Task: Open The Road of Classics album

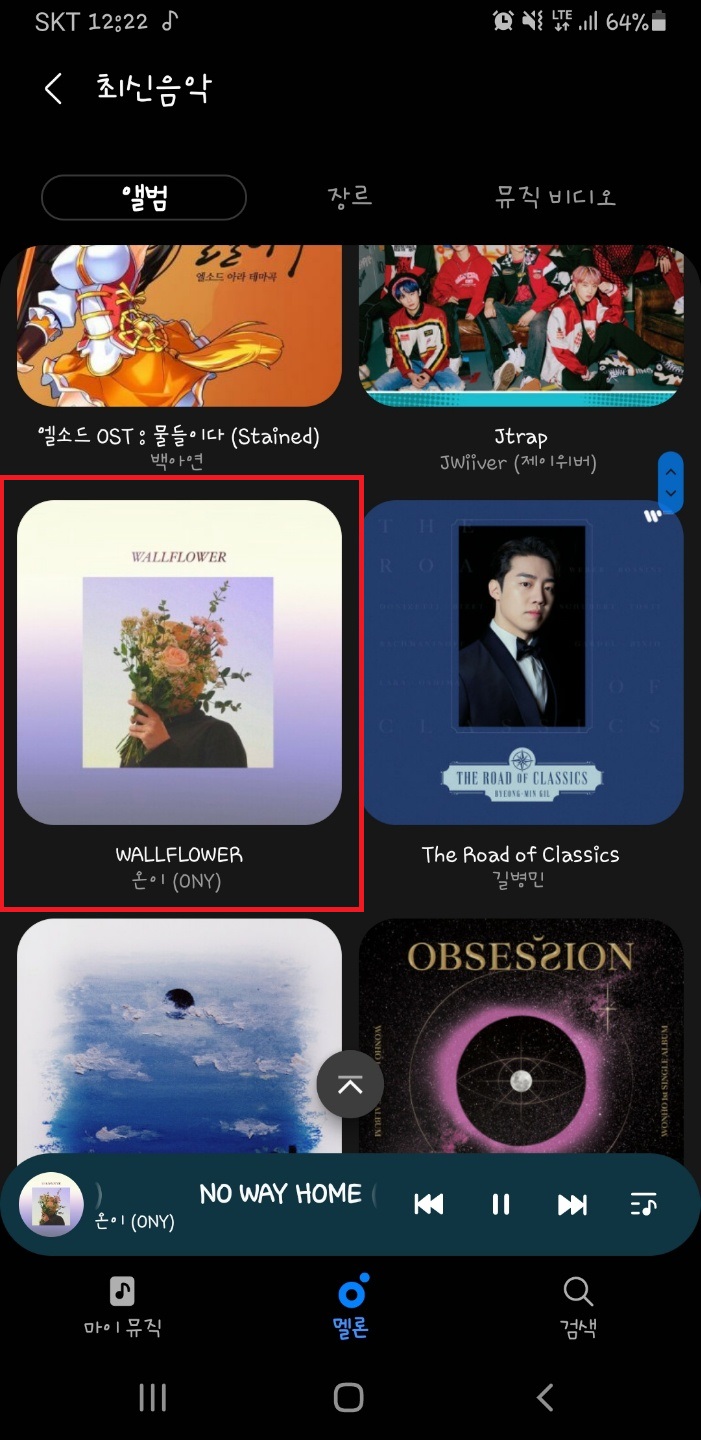Action: [x=521, y=663]
